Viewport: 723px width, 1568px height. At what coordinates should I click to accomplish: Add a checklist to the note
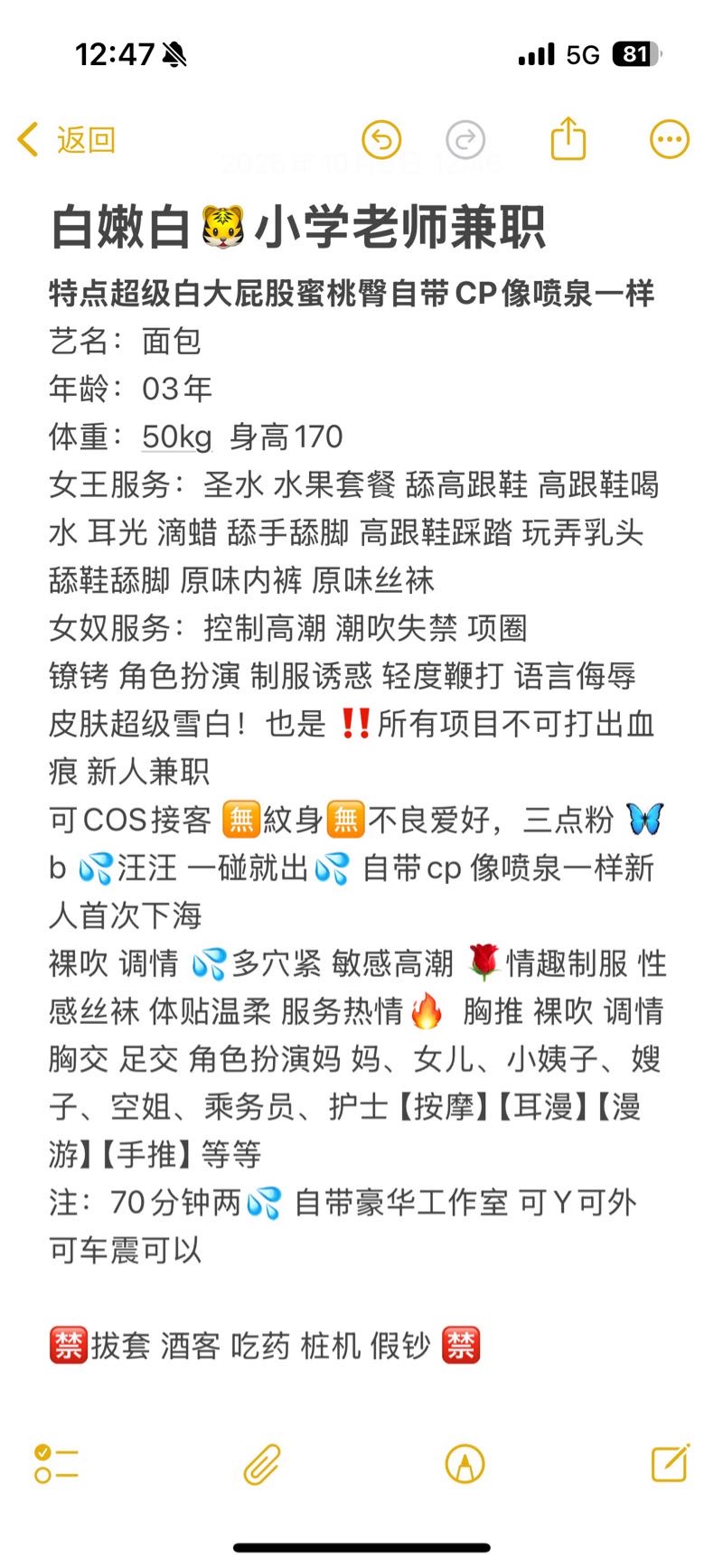click(56, 1463)
